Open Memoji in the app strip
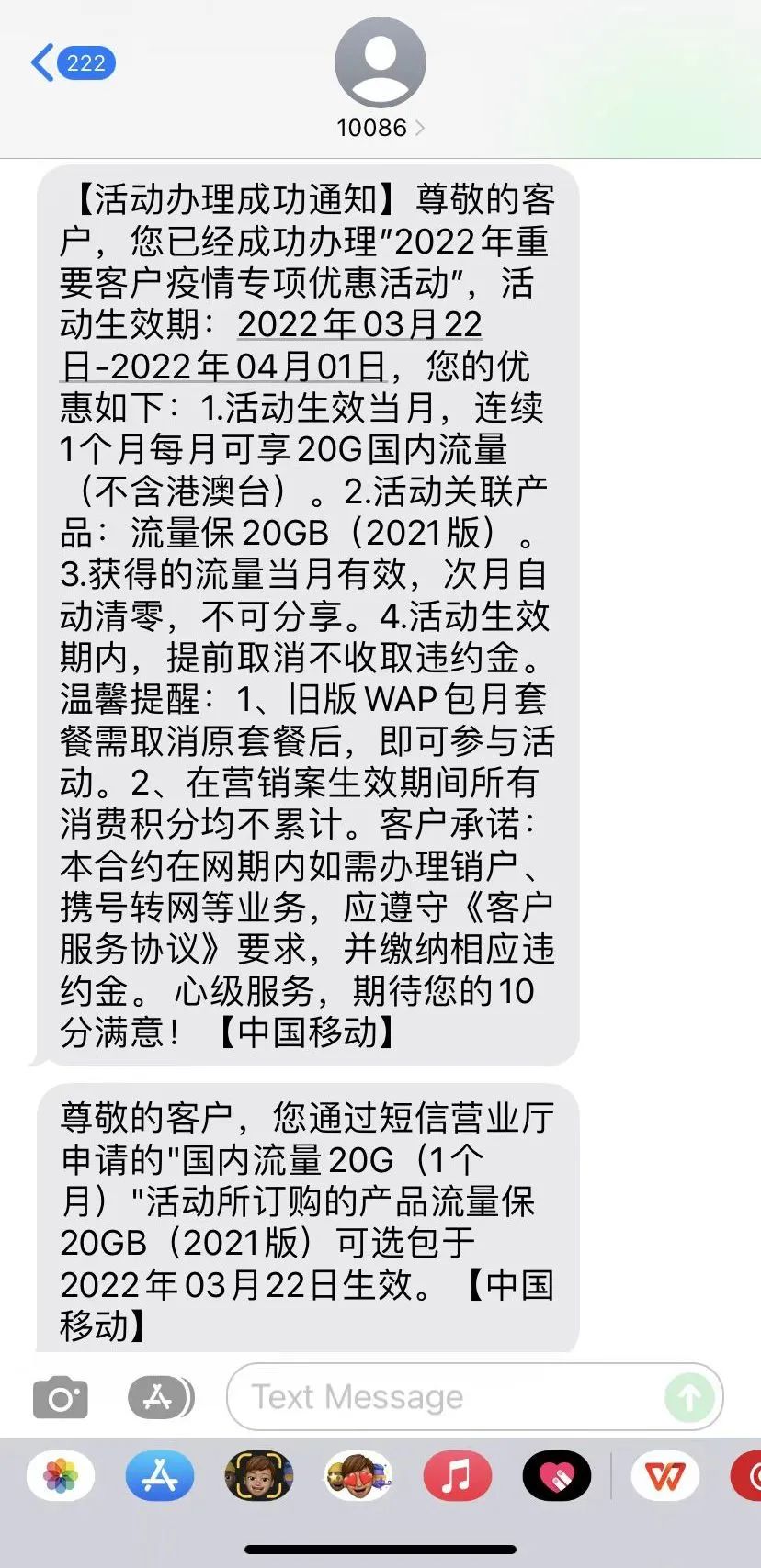This screenshot has width=761, height=1568. pos(259,1476)
